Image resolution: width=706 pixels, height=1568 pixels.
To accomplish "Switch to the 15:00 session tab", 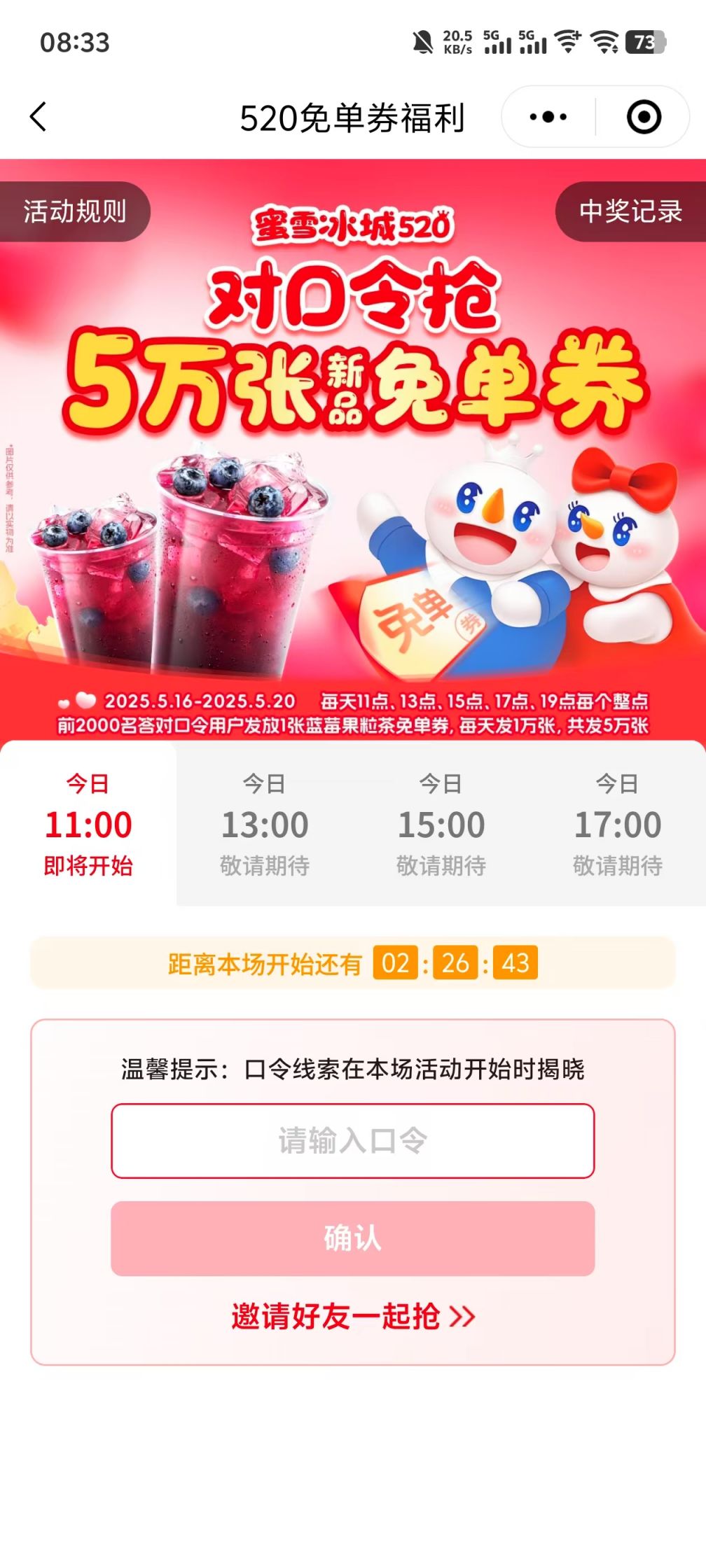I will (x=441, y=825).
